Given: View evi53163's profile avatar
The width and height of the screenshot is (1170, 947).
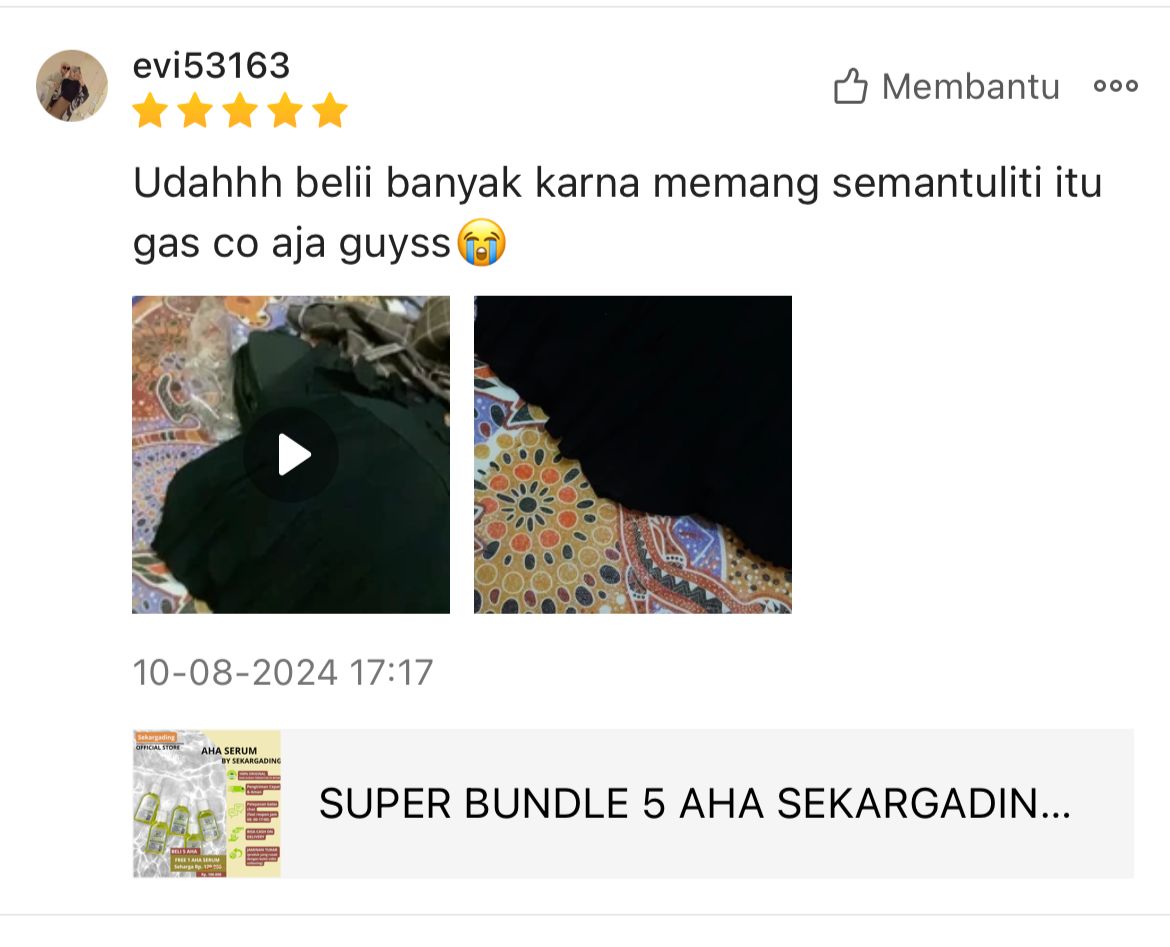Looking at the screenshot, I should [x=72, y=86].
